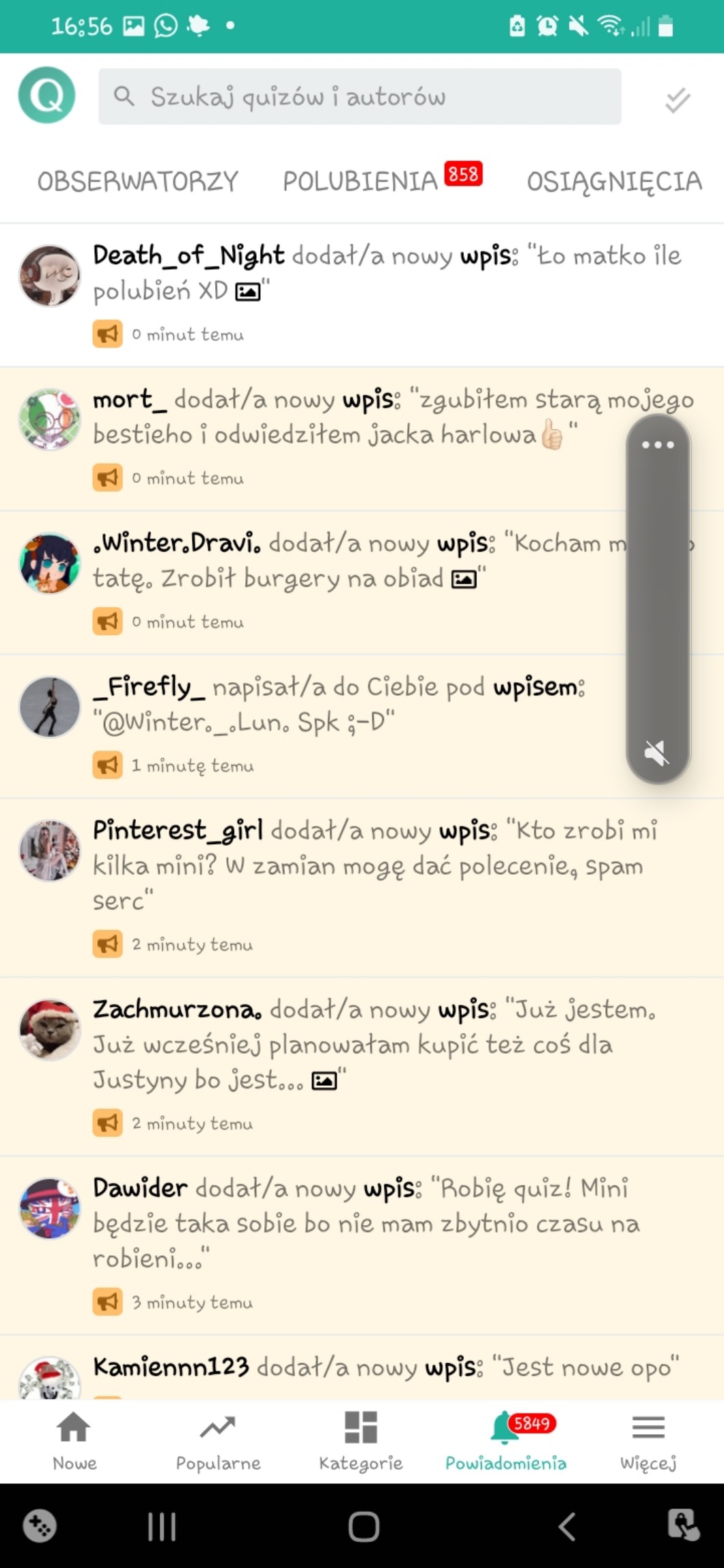Open Kamiennn123's new post notification
This screenshot has height=1568, width=724.
[386, 1367]
